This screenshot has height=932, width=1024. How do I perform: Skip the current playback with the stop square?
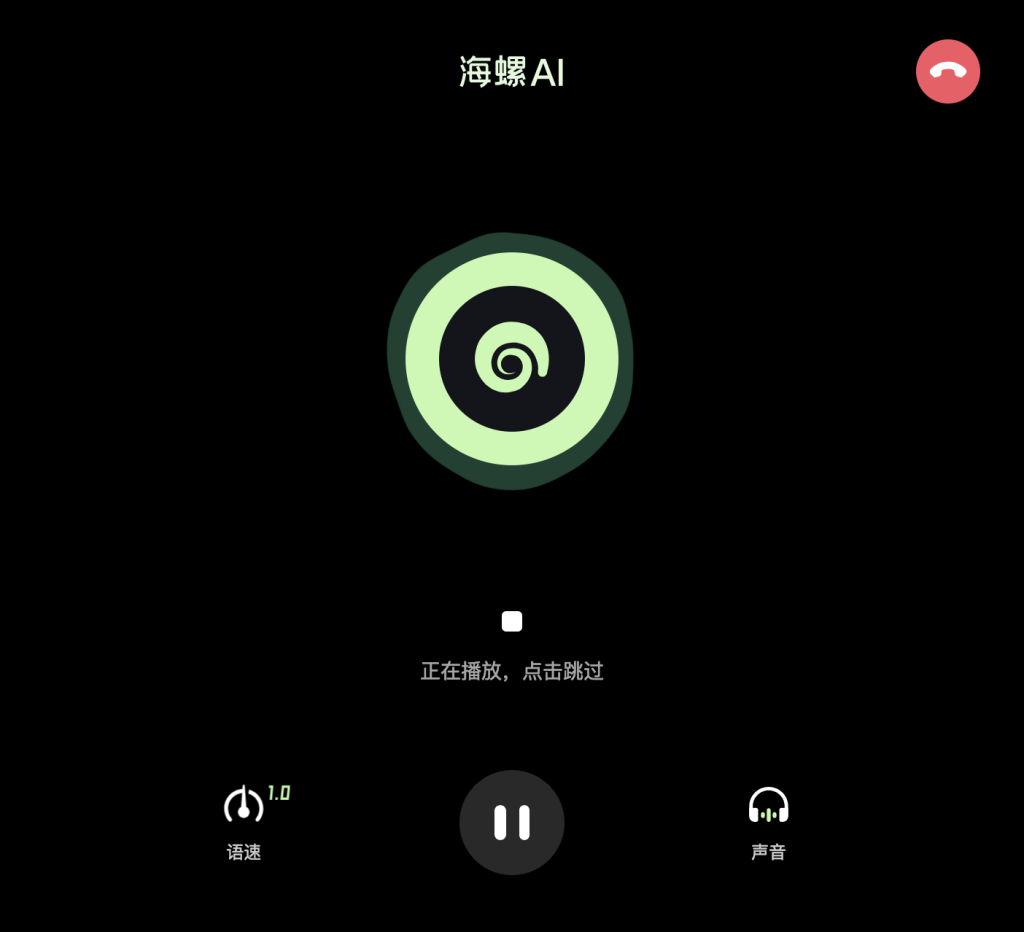point(511,622)
